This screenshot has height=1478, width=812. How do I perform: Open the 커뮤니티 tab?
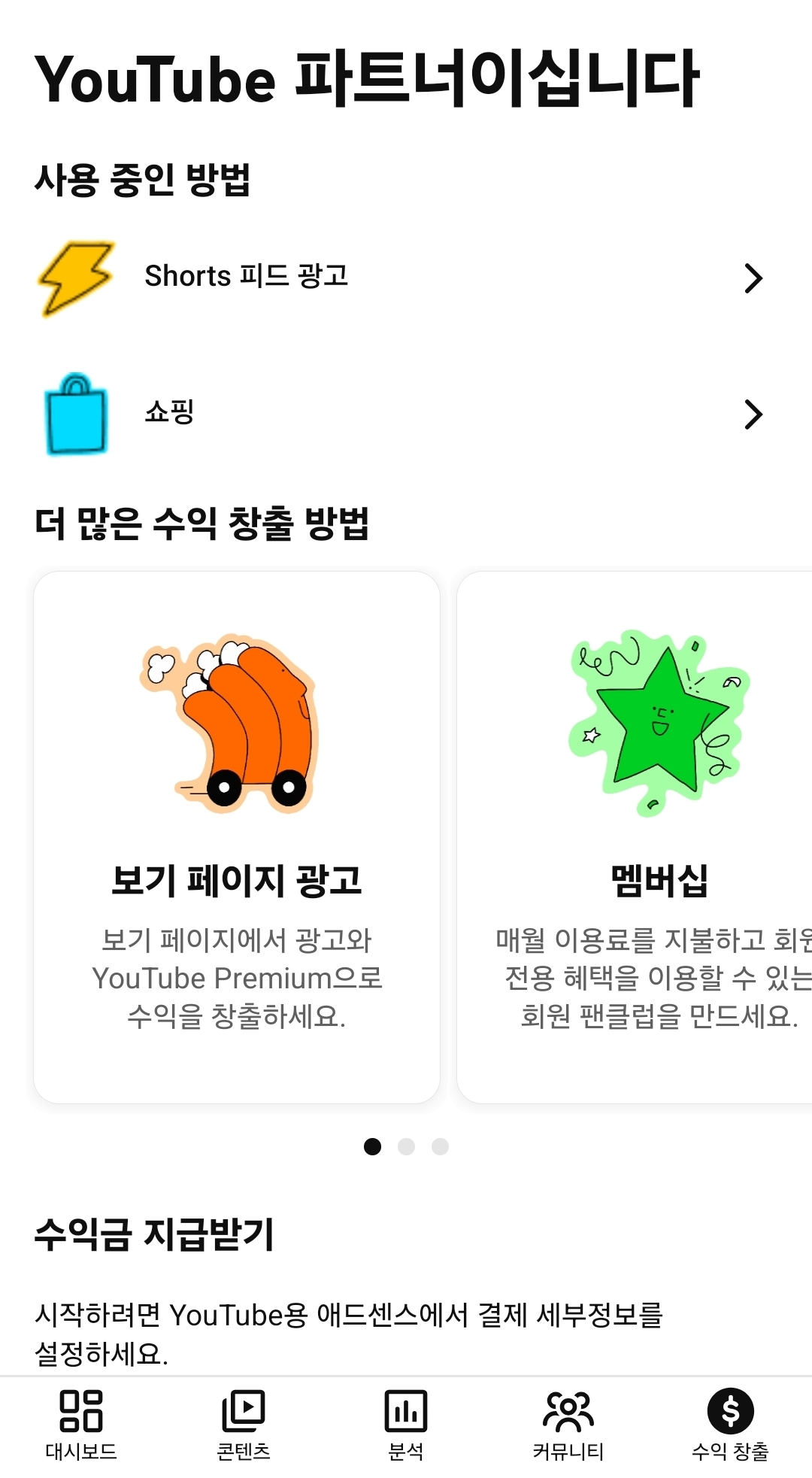568,1424
